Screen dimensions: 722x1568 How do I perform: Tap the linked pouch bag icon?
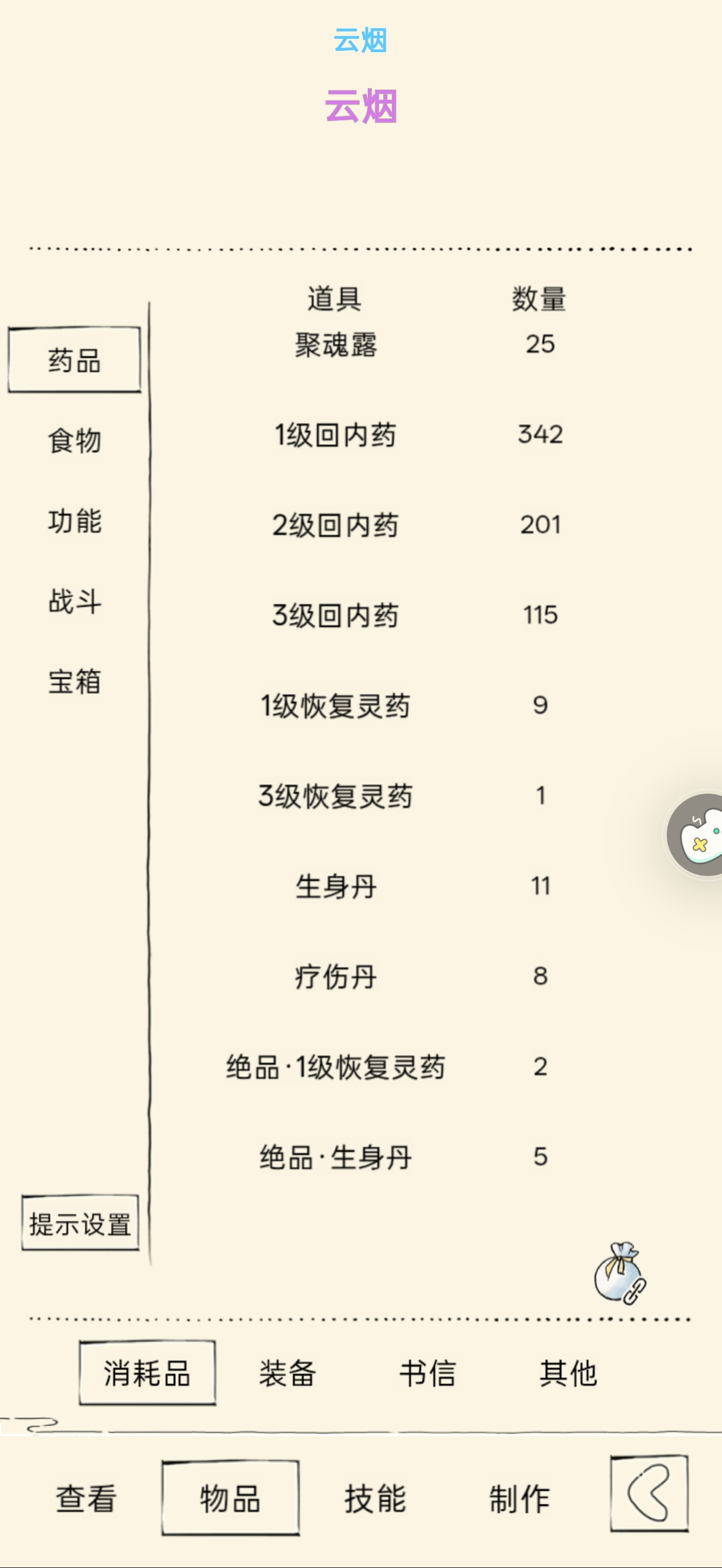pos(620,1274)
